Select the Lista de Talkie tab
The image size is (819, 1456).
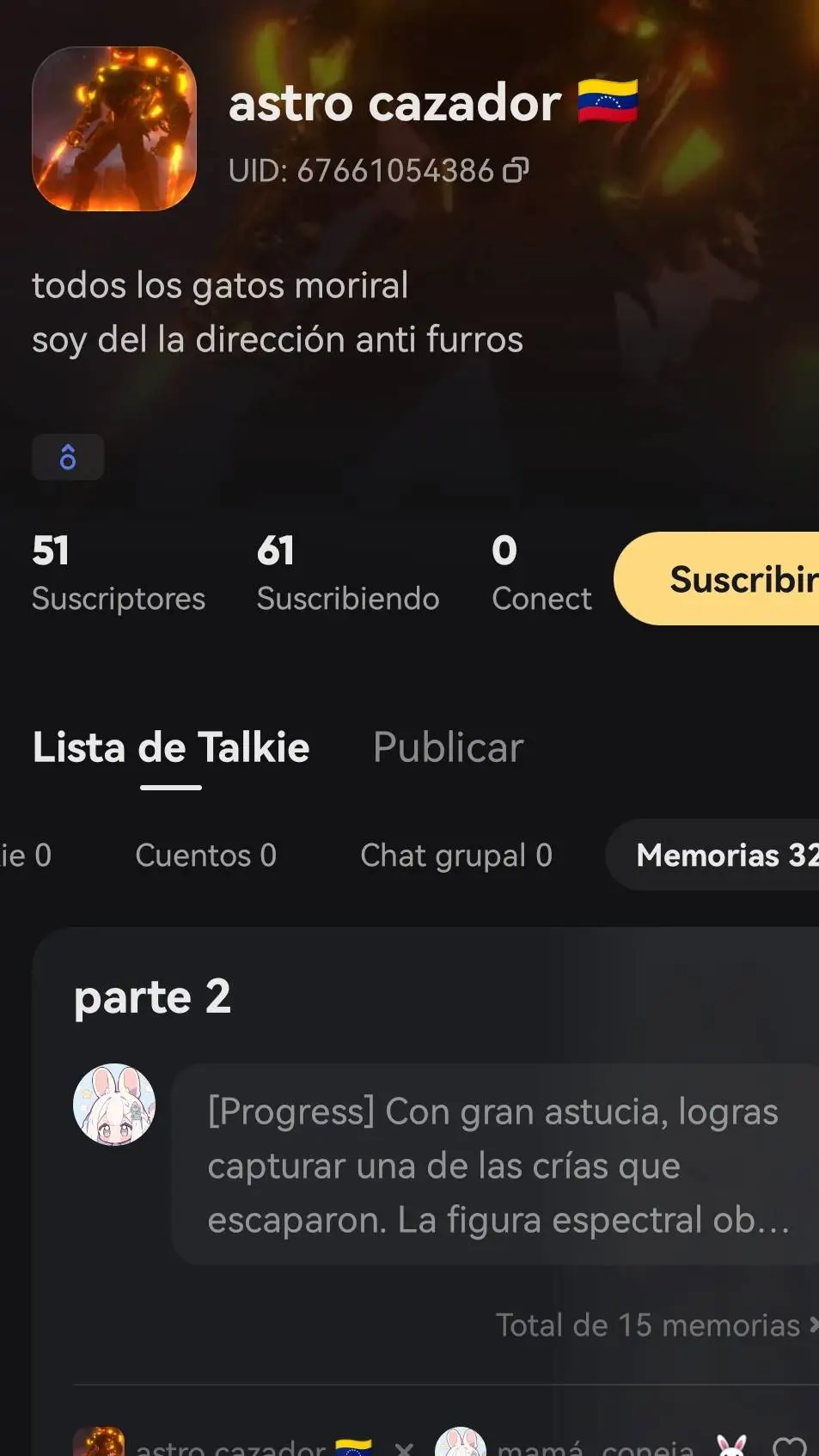[x=171, y=747]
